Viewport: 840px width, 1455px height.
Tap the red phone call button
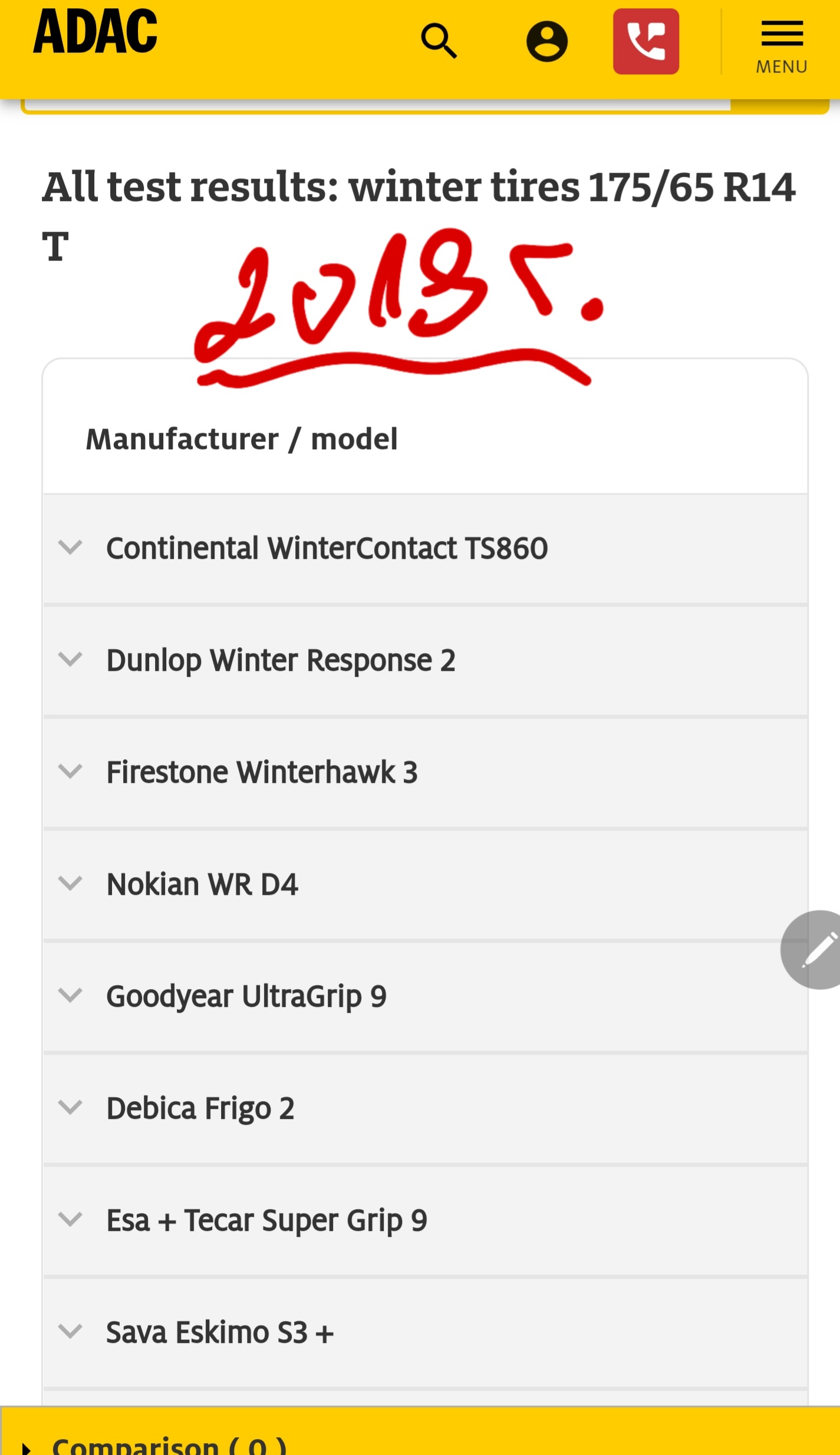point(645,41)
